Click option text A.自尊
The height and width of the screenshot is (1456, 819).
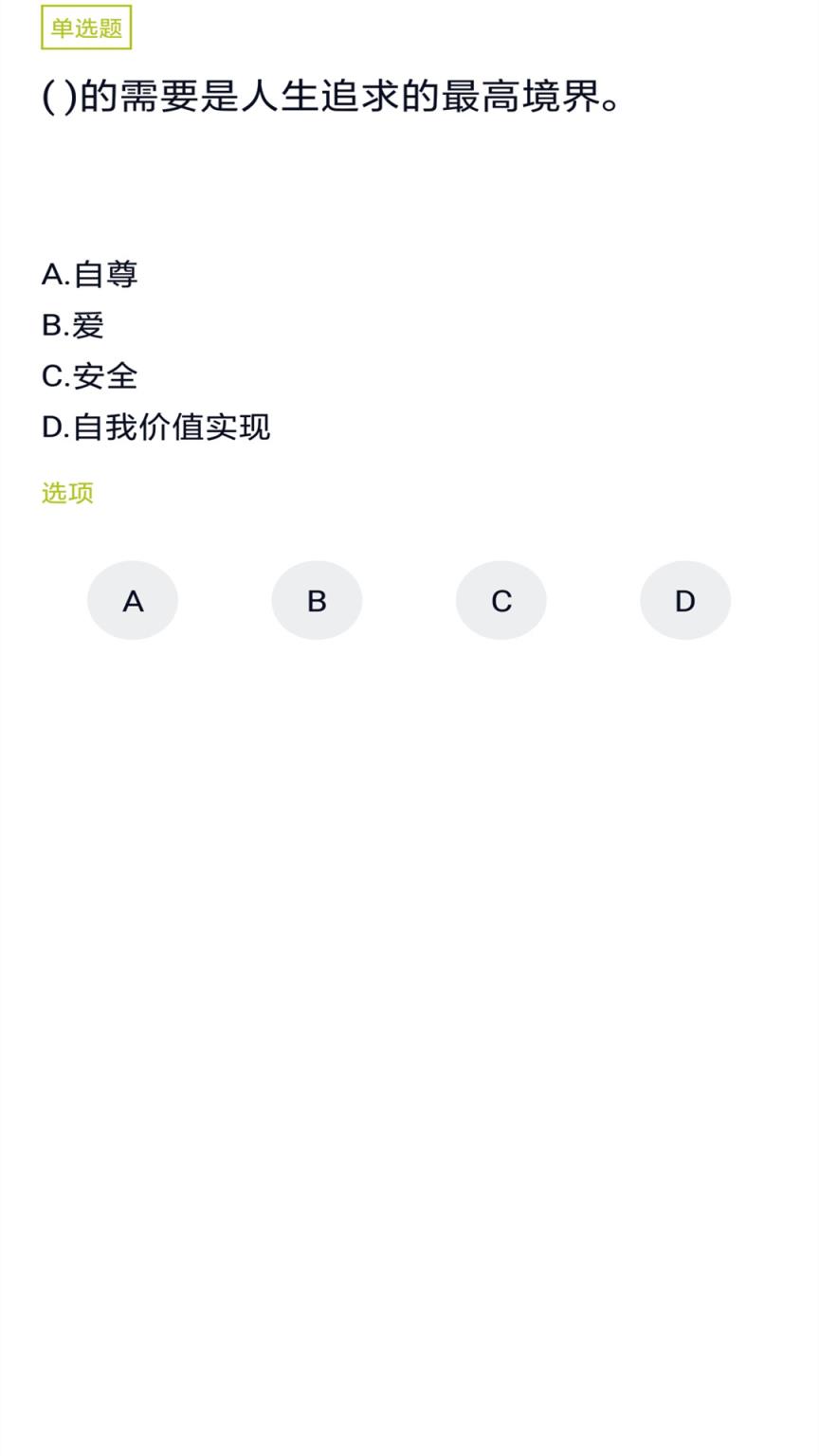coord(90,275)
